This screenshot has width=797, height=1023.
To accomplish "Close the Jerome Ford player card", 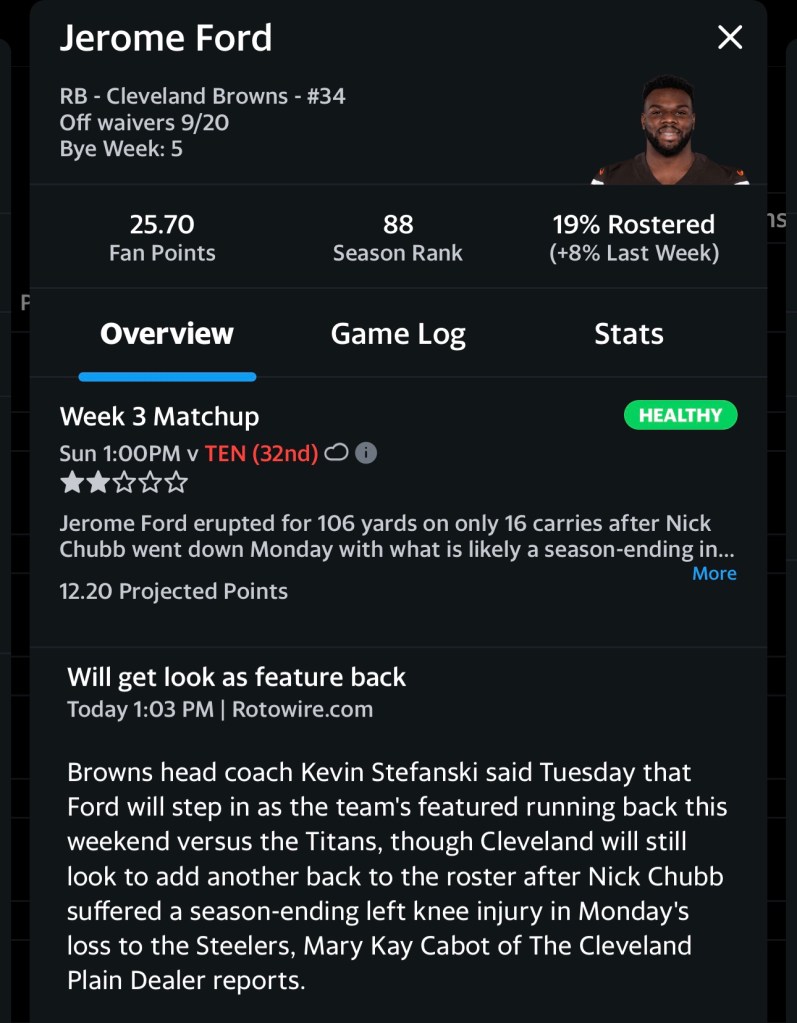I will (730, 38).
